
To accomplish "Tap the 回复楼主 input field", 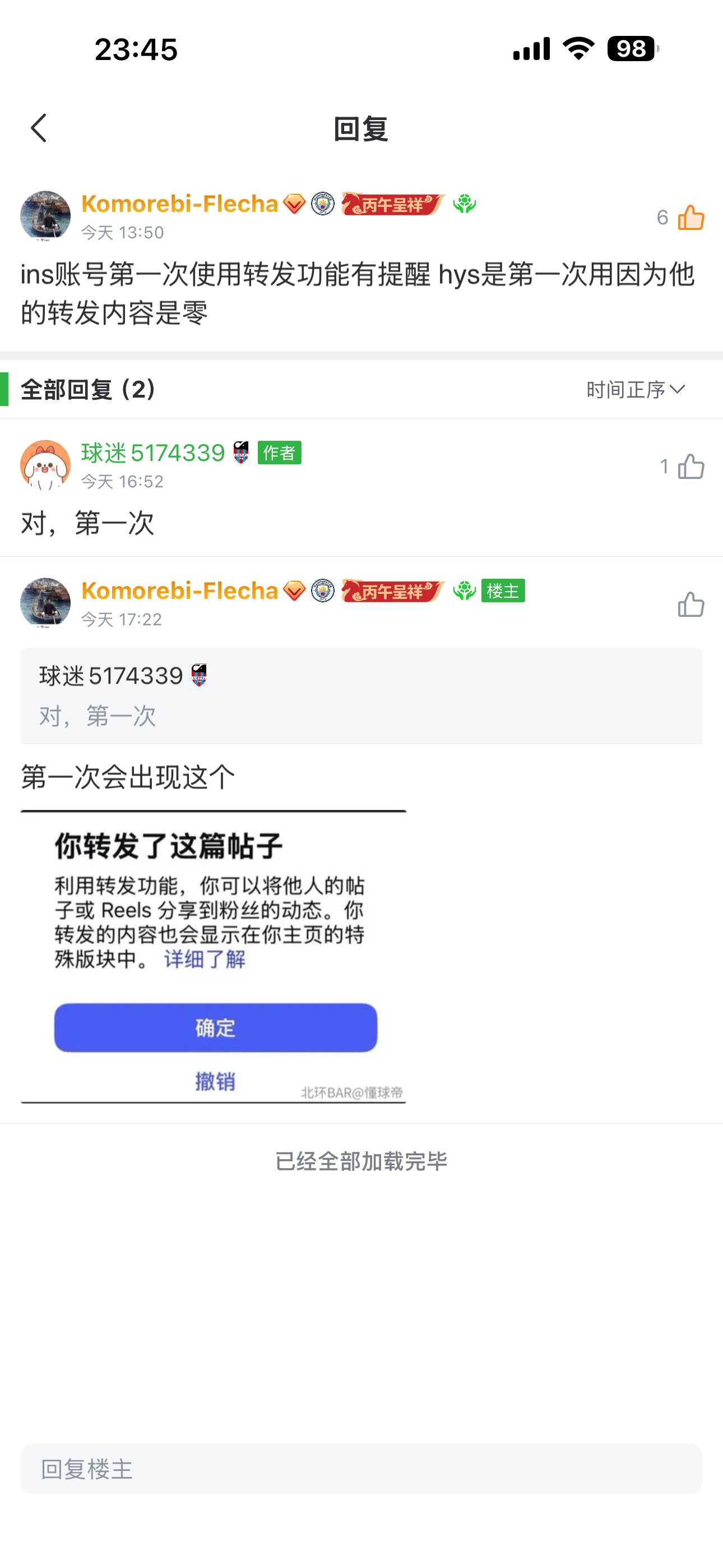I will point(361,1468).
